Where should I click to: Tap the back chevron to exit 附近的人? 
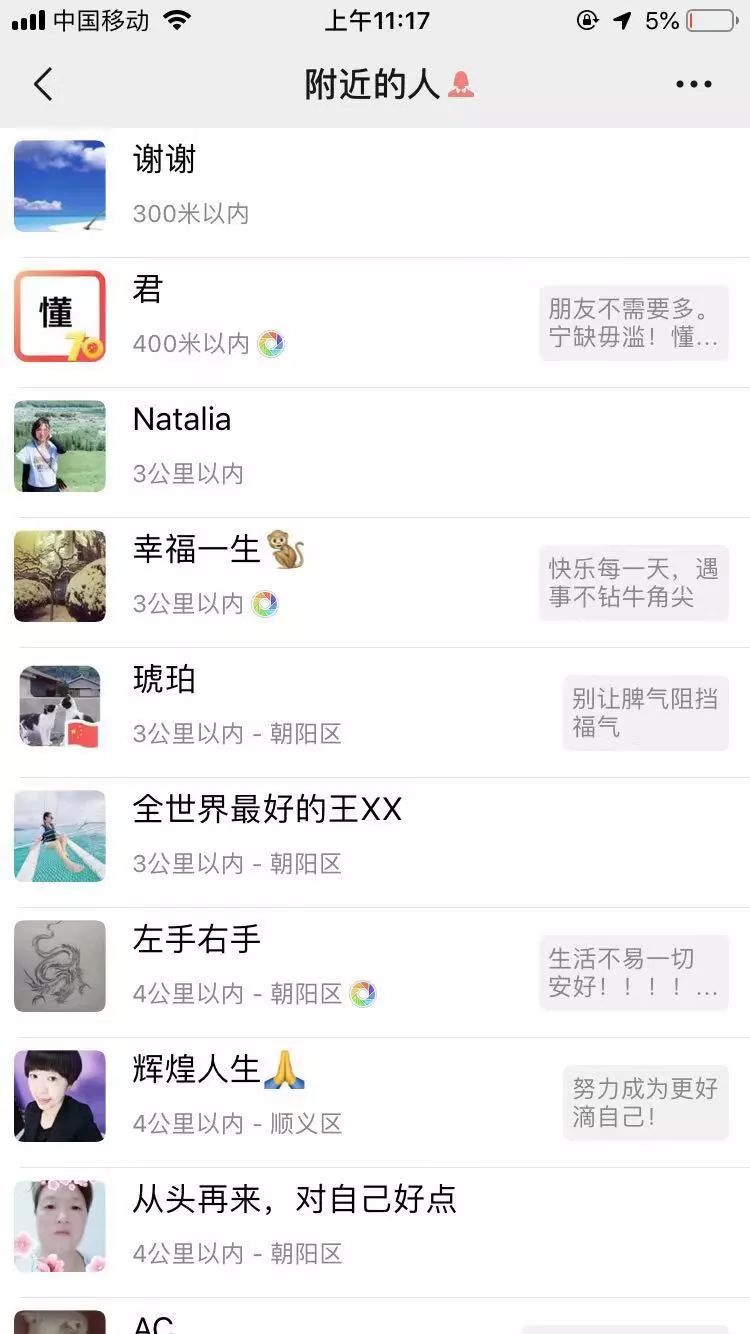tap(42, 84)
